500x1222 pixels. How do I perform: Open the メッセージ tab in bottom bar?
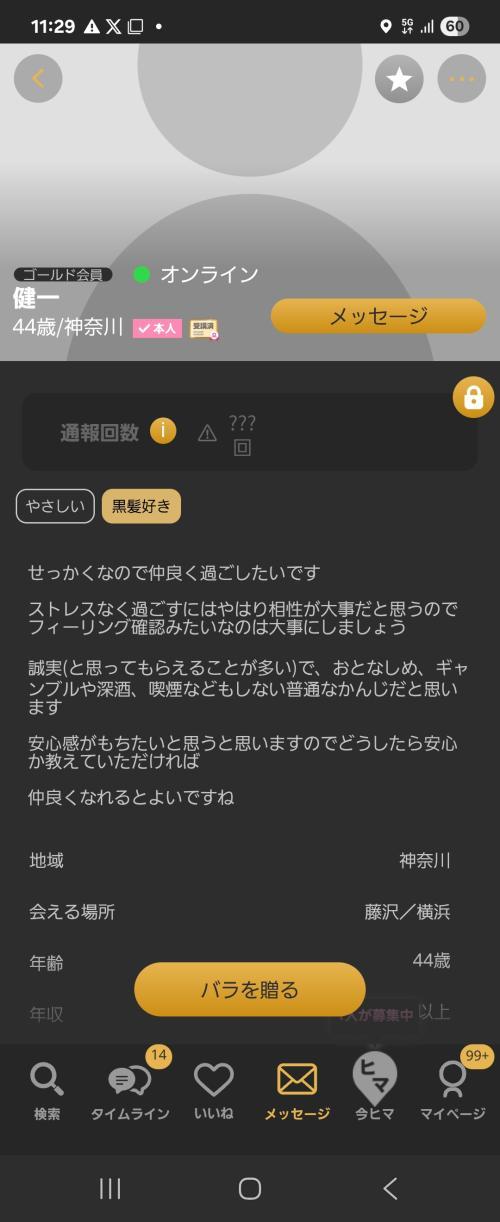pyautogui.click(x=297, y=1090)
